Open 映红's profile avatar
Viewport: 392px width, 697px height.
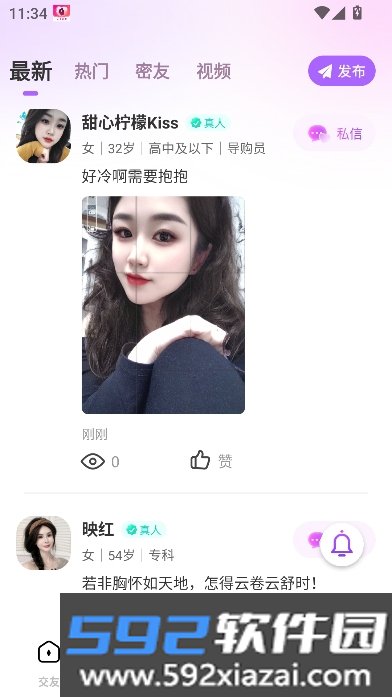44,543
